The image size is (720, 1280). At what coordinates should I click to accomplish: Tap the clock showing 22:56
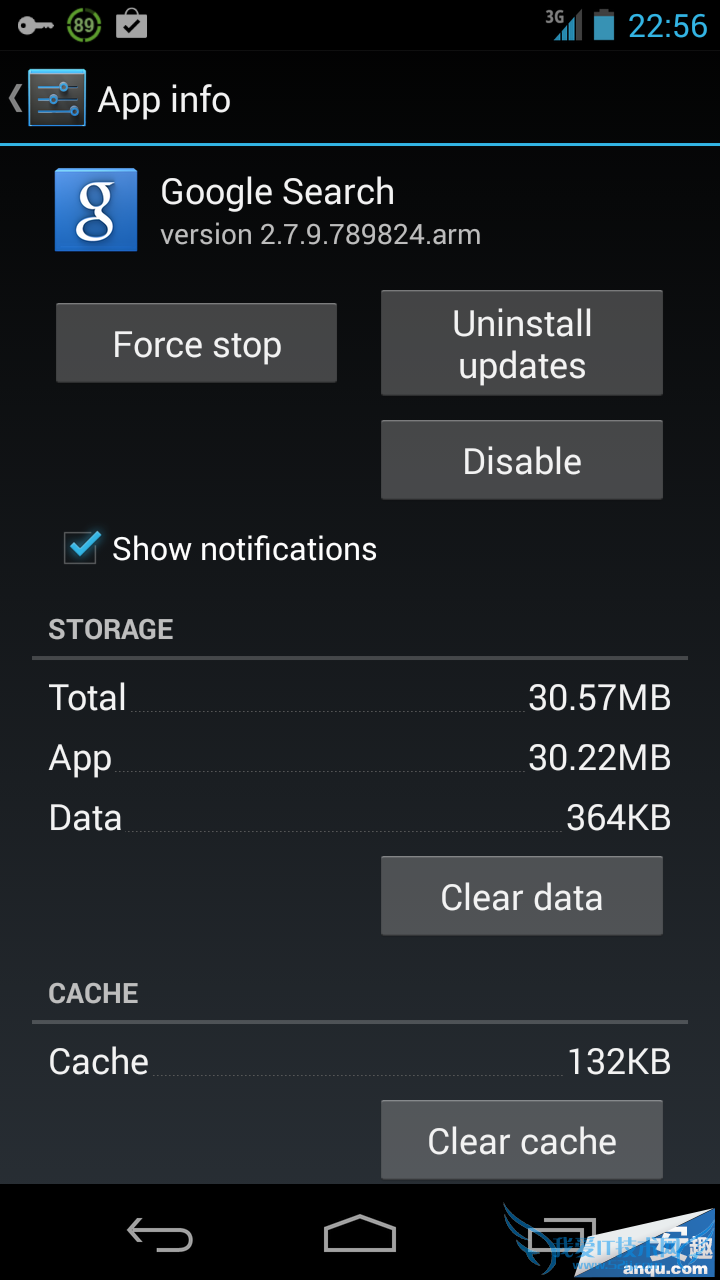coord(666,24)
